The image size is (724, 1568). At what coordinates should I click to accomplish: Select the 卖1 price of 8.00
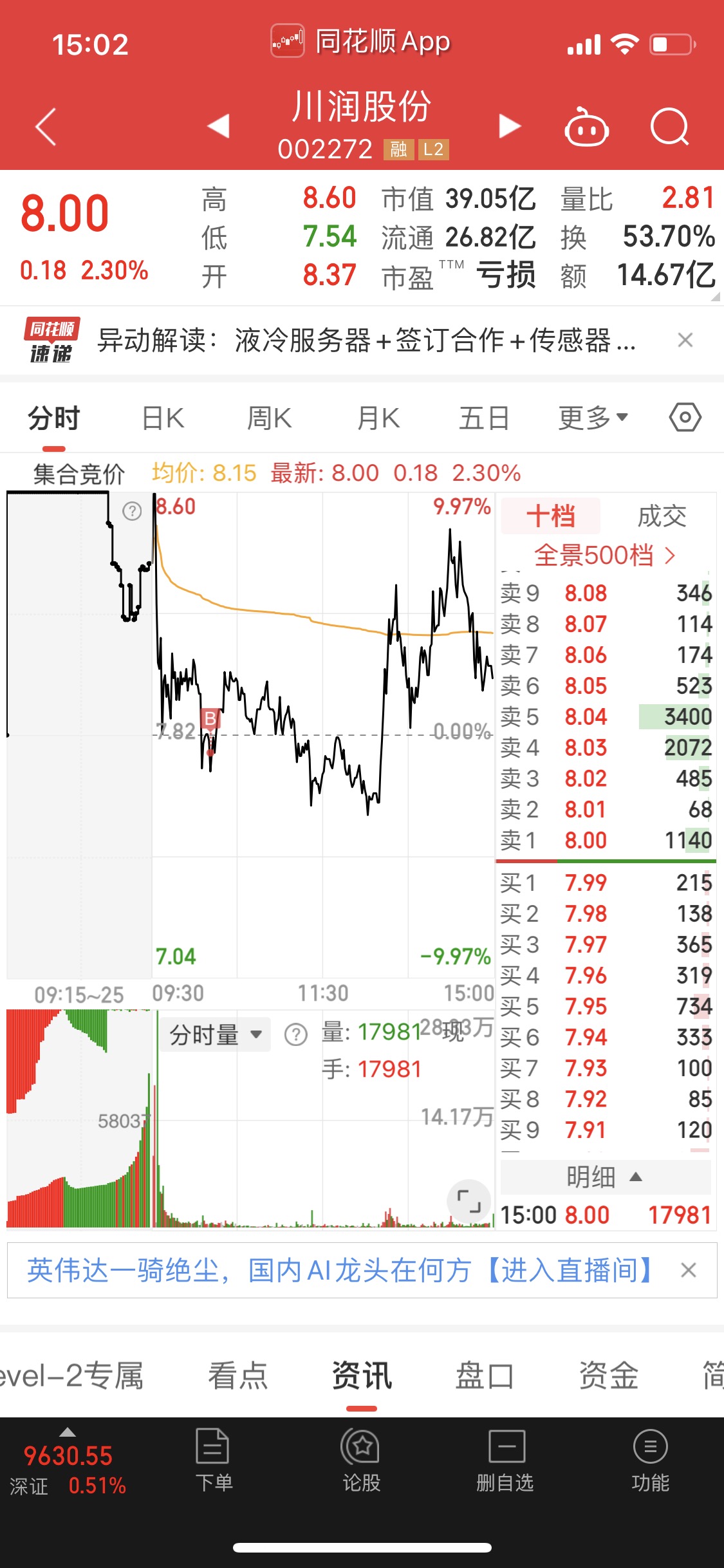click(x=586, y=840)
